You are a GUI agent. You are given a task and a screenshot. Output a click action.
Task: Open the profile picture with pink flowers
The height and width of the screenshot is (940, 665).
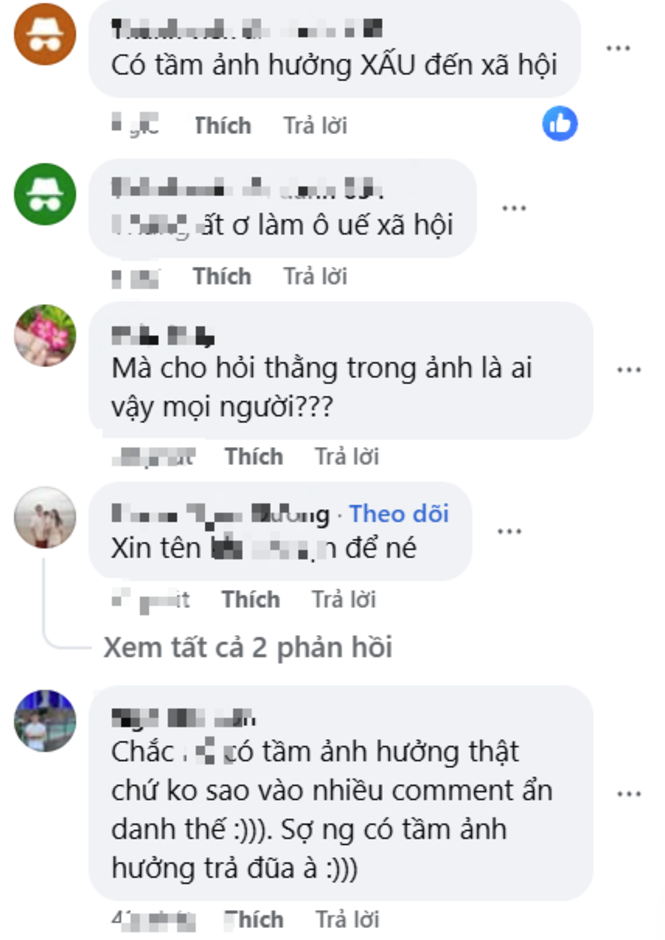[45, 336]
